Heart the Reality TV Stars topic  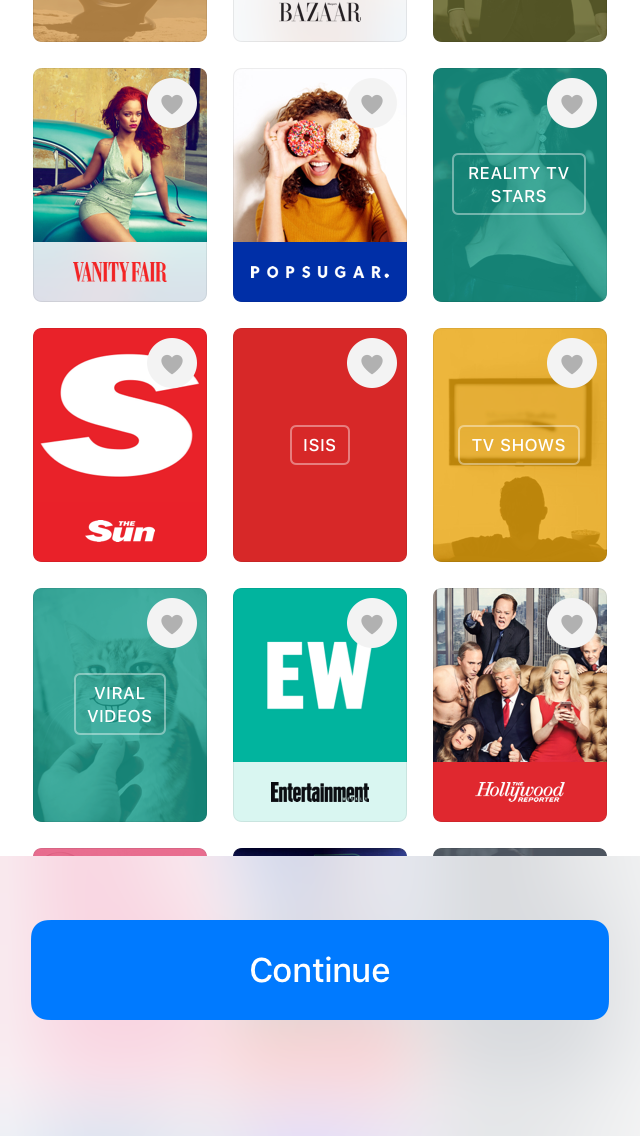(x=572, y=103)
